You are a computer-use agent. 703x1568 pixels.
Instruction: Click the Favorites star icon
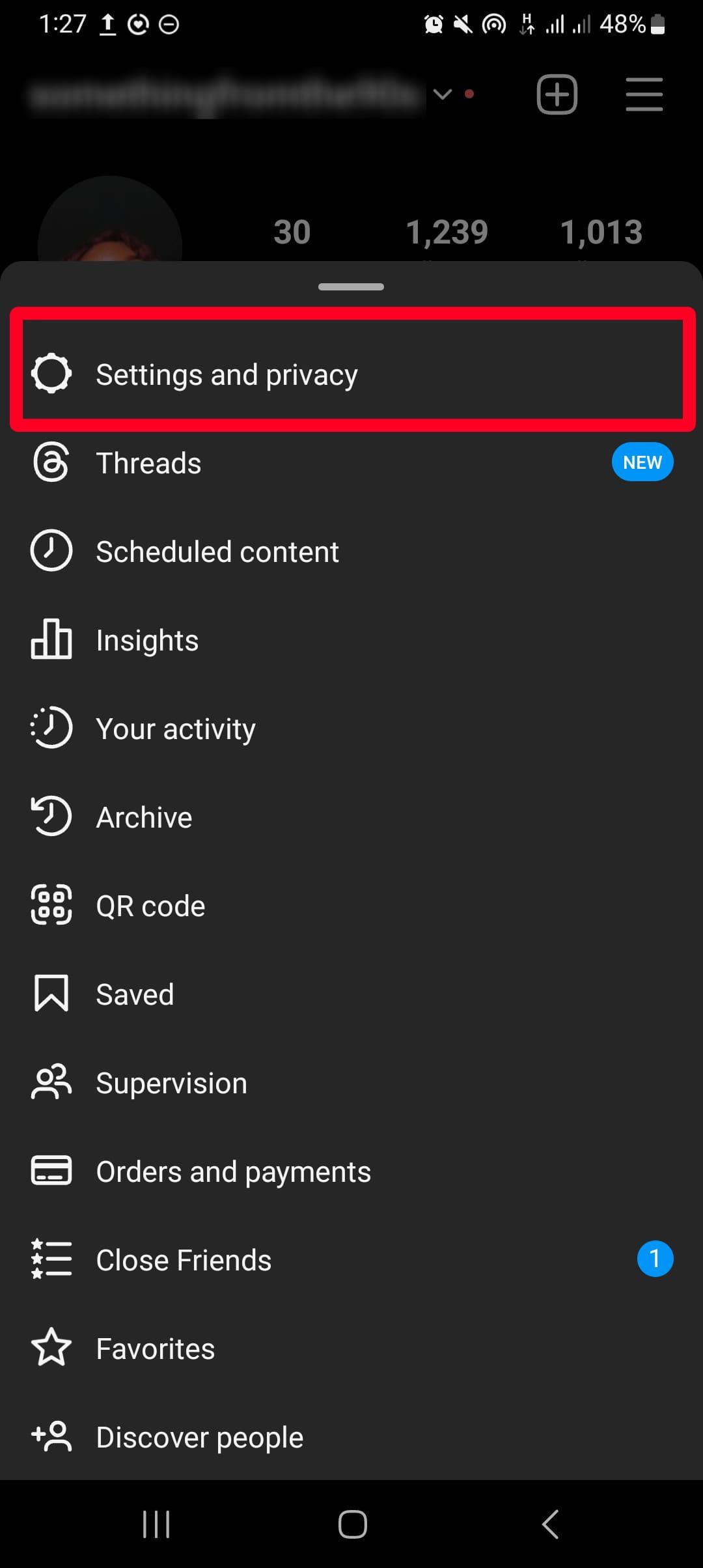[51, 1347]
